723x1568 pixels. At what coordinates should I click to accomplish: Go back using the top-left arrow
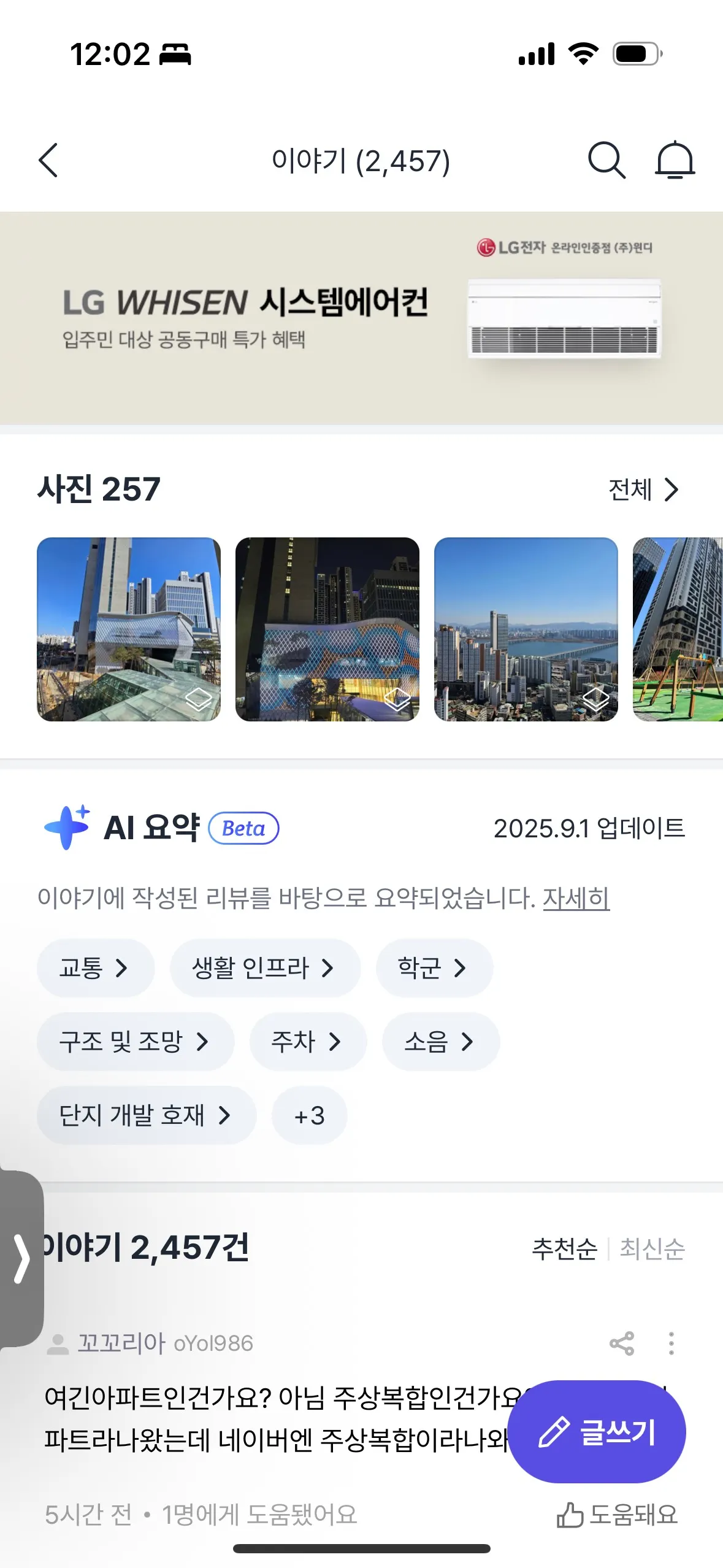tap(48, 161)
